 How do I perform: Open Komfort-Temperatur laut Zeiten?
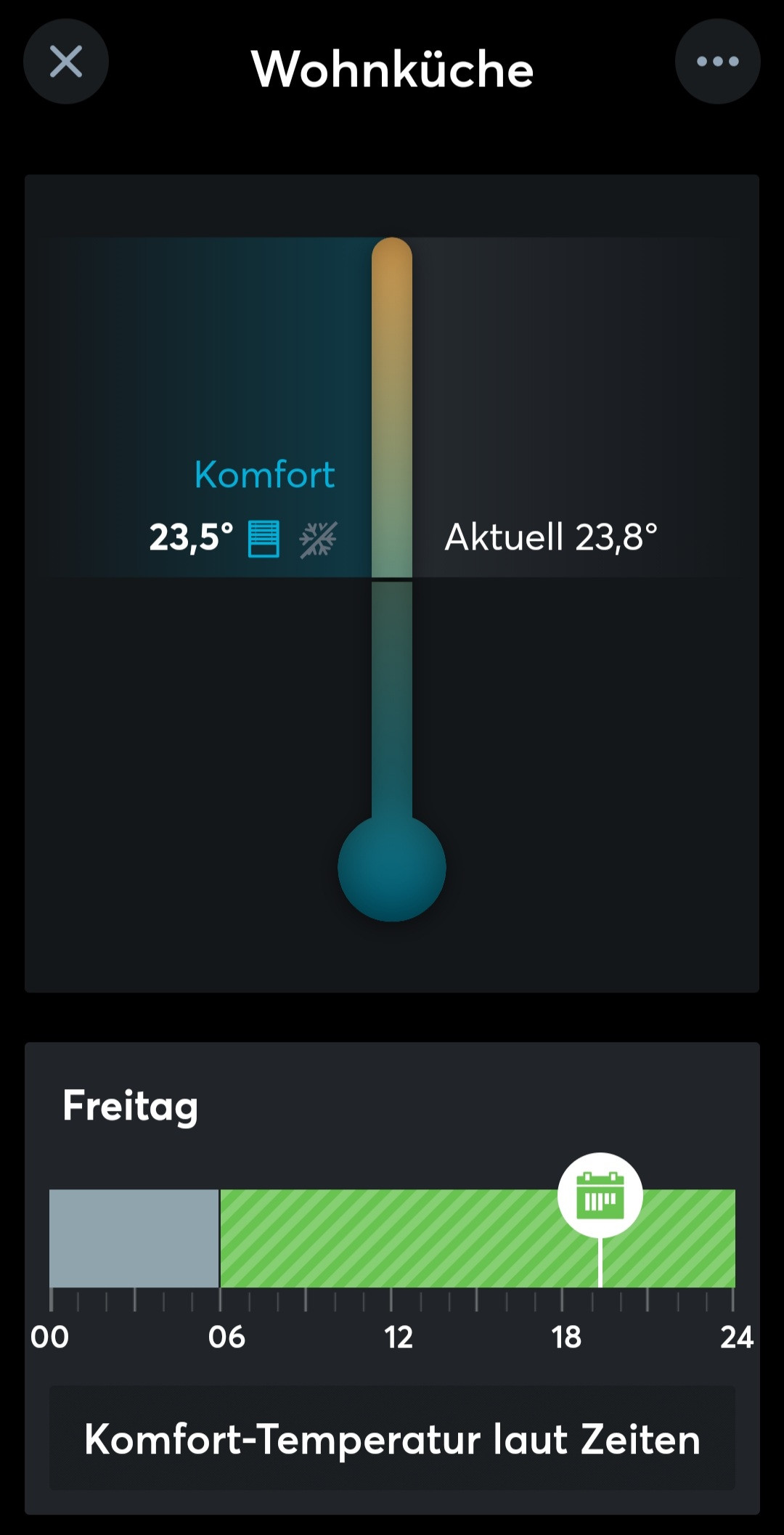tap(392, 1439)
